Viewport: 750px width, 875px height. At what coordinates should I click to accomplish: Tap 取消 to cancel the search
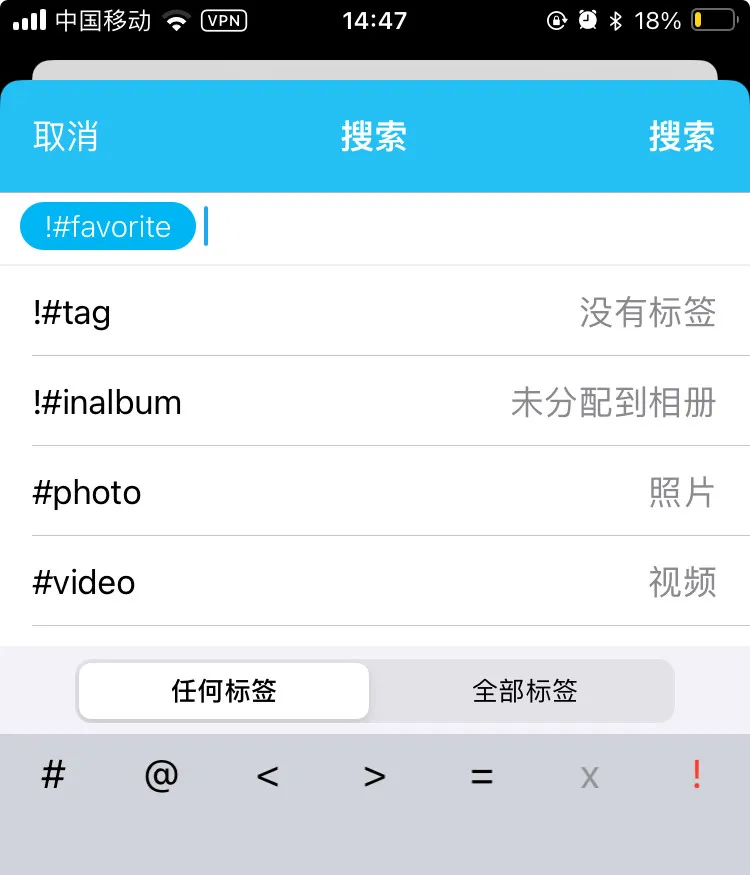point(66,137)
